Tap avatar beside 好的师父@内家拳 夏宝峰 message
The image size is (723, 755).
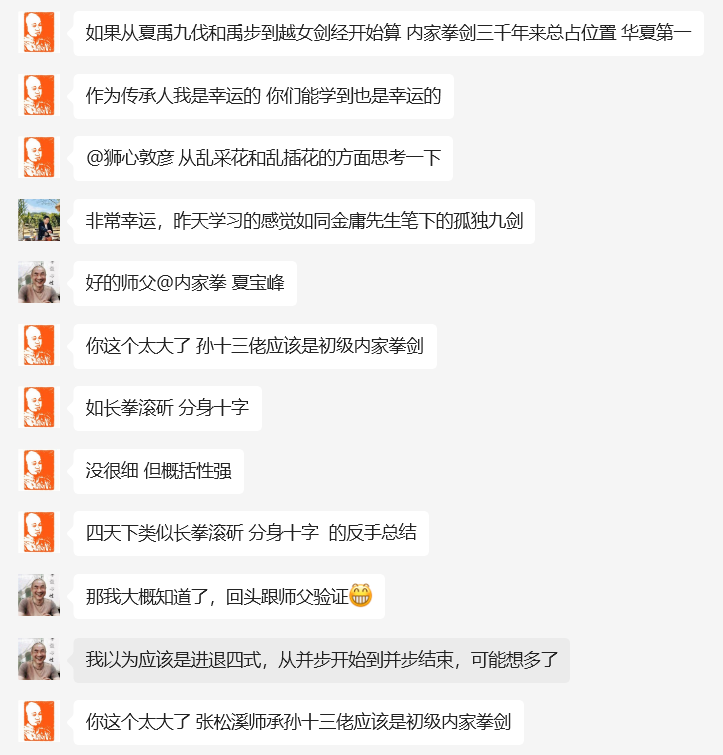pos(39,282)
